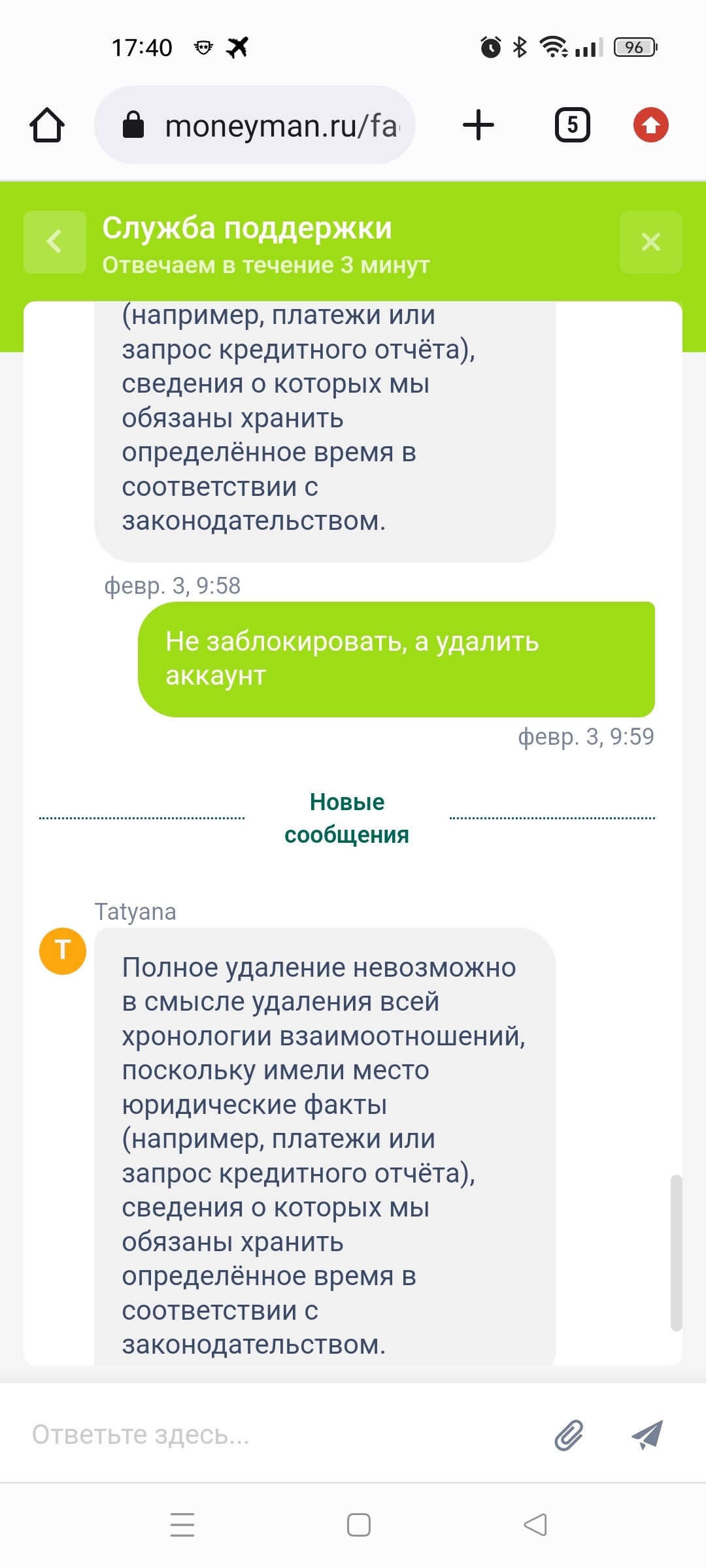Open a new browser tab

(479, 125)
